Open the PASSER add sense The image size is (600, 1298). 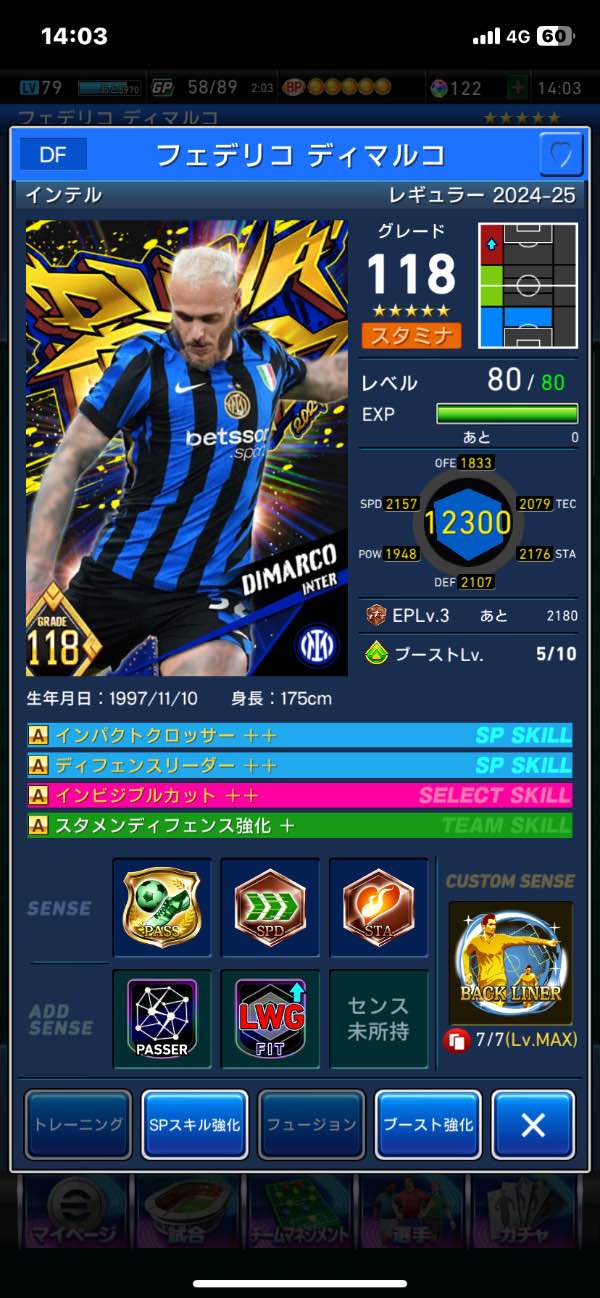point(162,1018)
